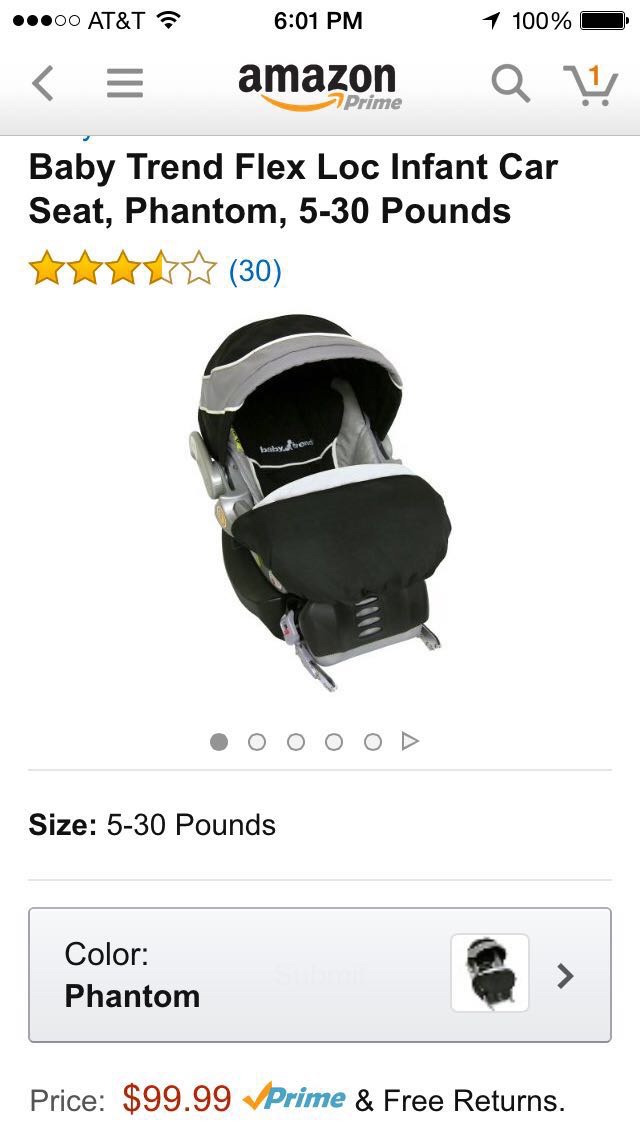640x1136 pixels.
Task: Open the hamburger menu
Action: point(125,83)
